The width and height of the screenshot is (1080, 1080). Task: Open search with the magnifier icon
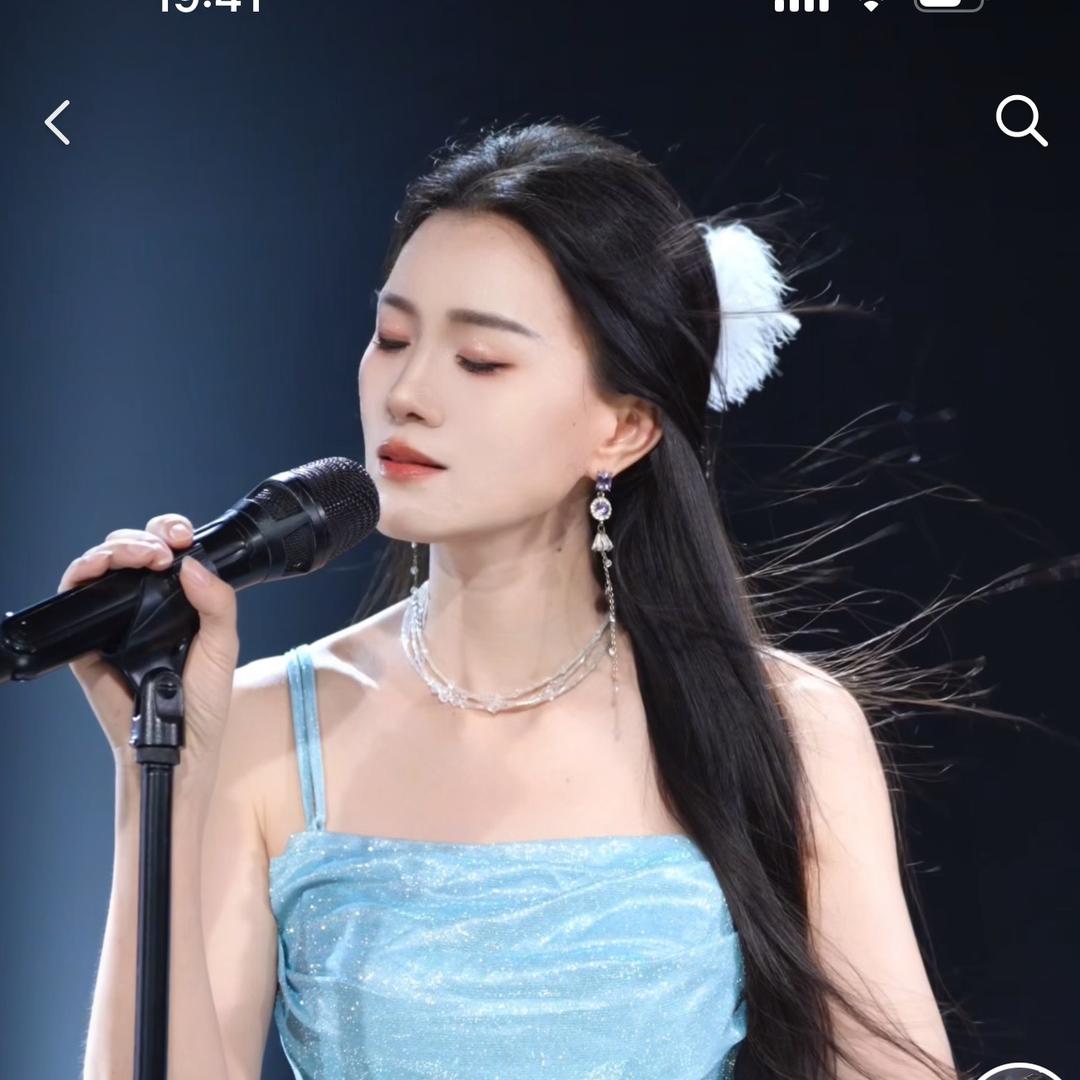[x=1020, y=121]
